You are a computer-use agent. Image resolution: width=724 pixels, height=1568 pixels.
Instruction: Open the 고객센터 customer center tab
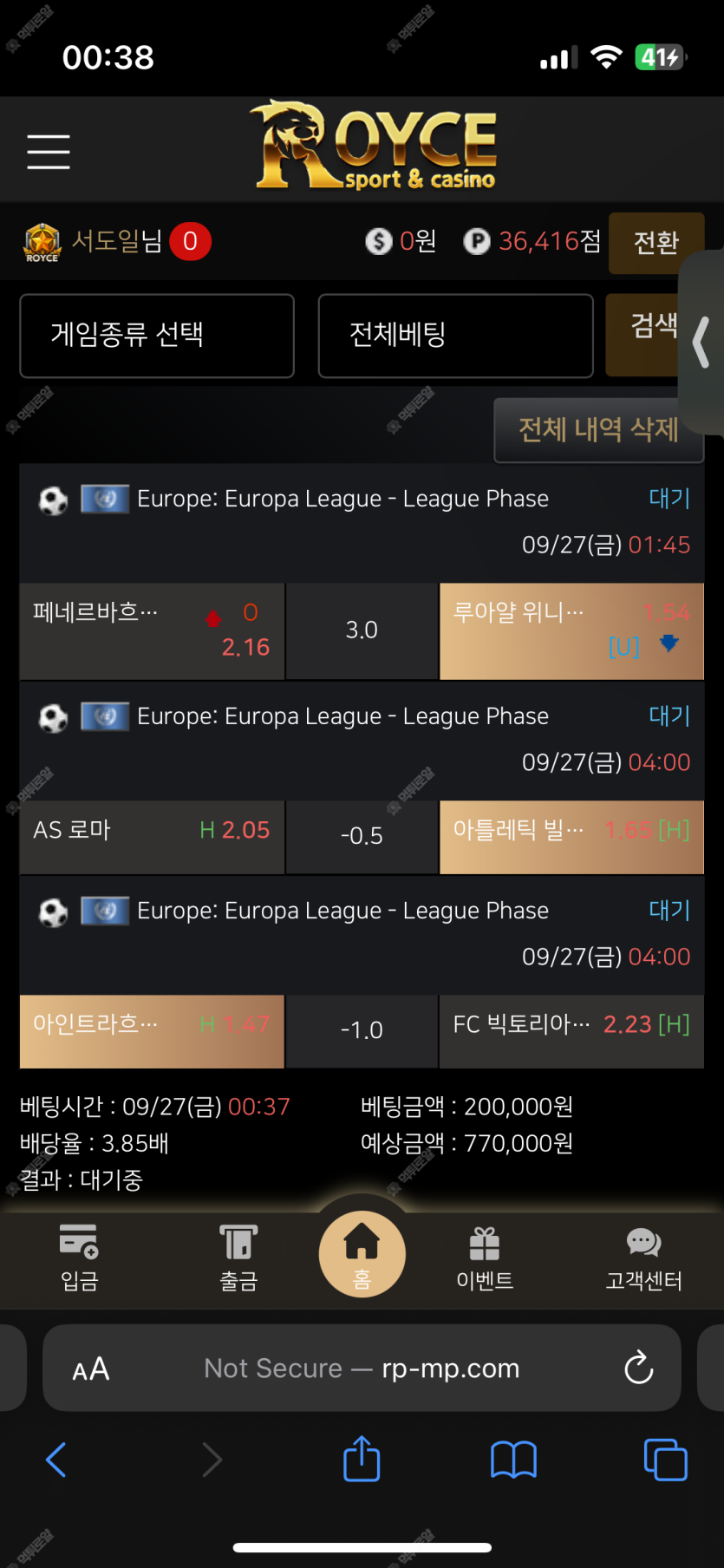pos(643,1258)
